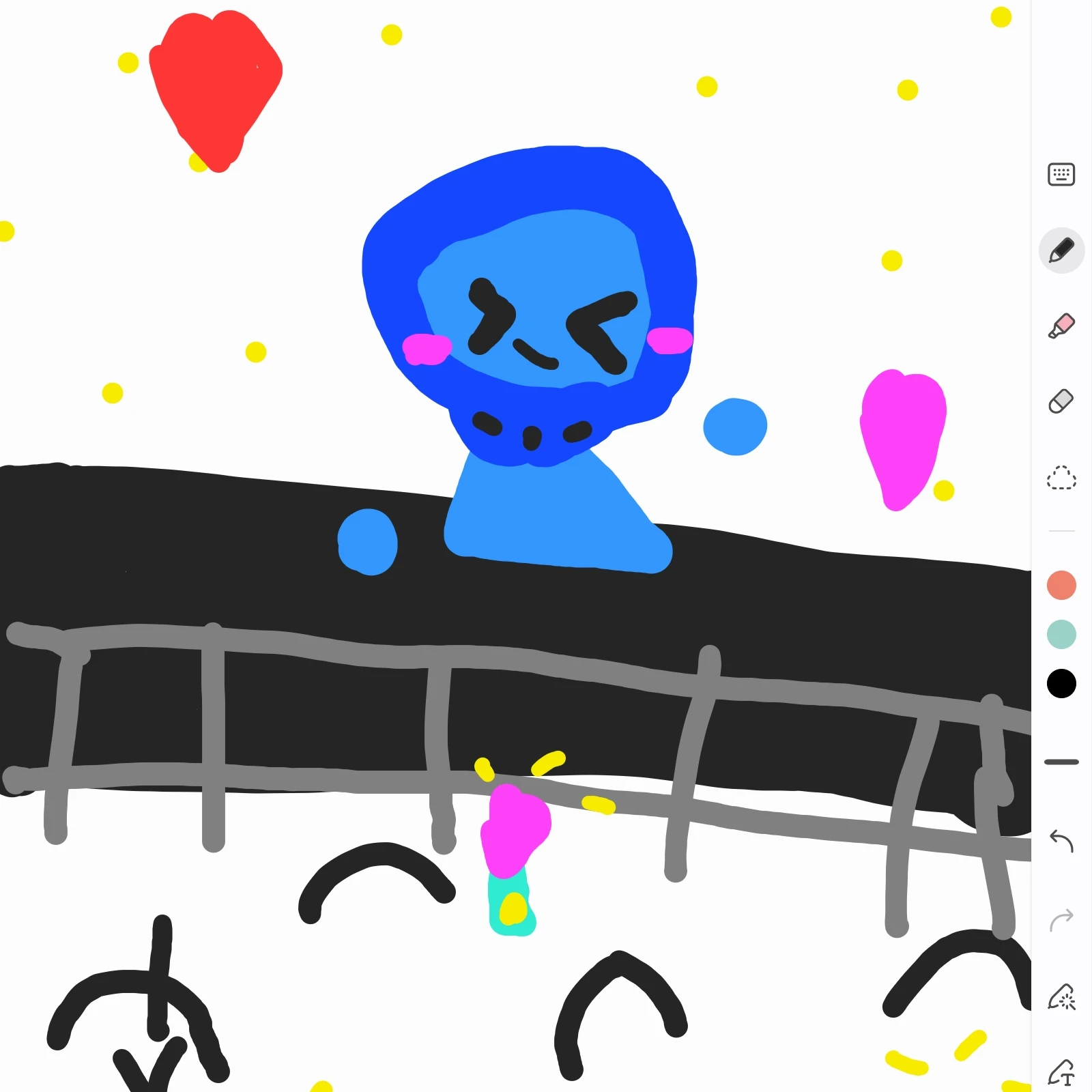Pick the black color
The width and height of the screenshot is (1092, 1092).
[x=1061, y=684]
